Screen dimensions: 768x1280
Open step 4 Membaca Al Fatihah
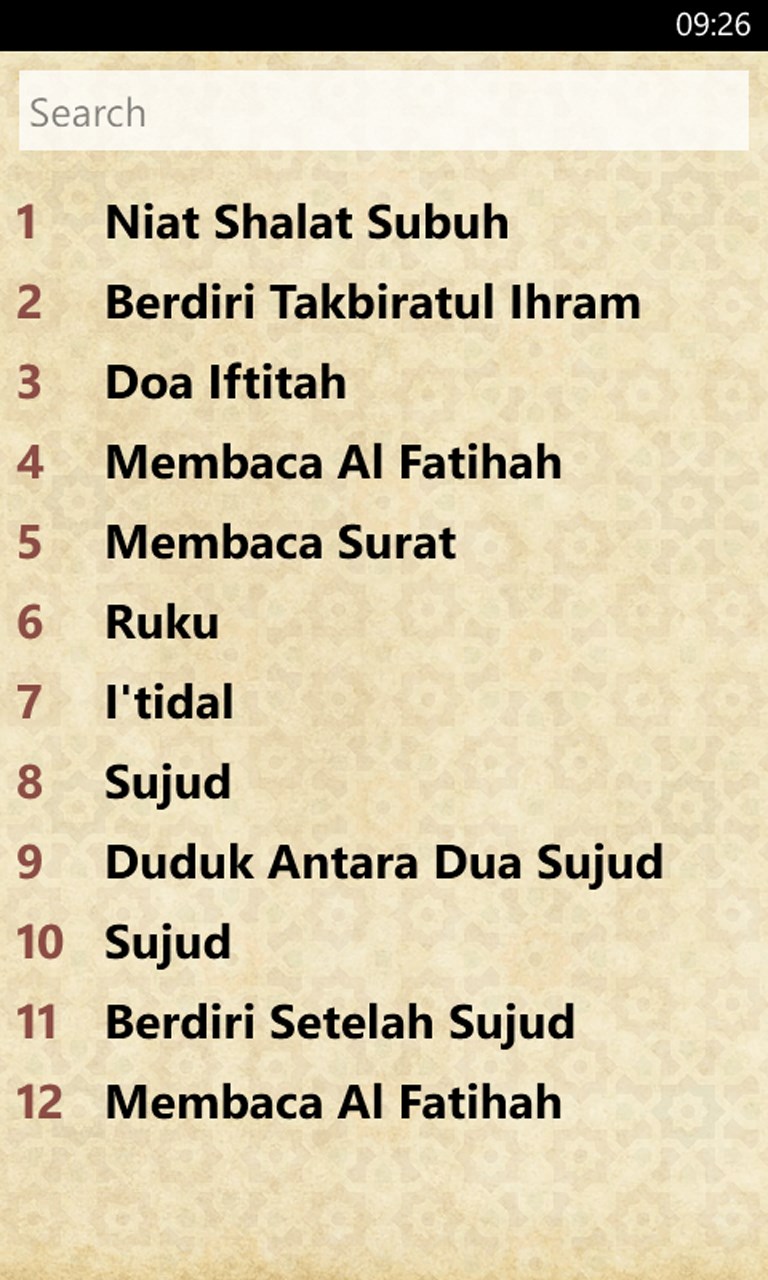point(333,462)
